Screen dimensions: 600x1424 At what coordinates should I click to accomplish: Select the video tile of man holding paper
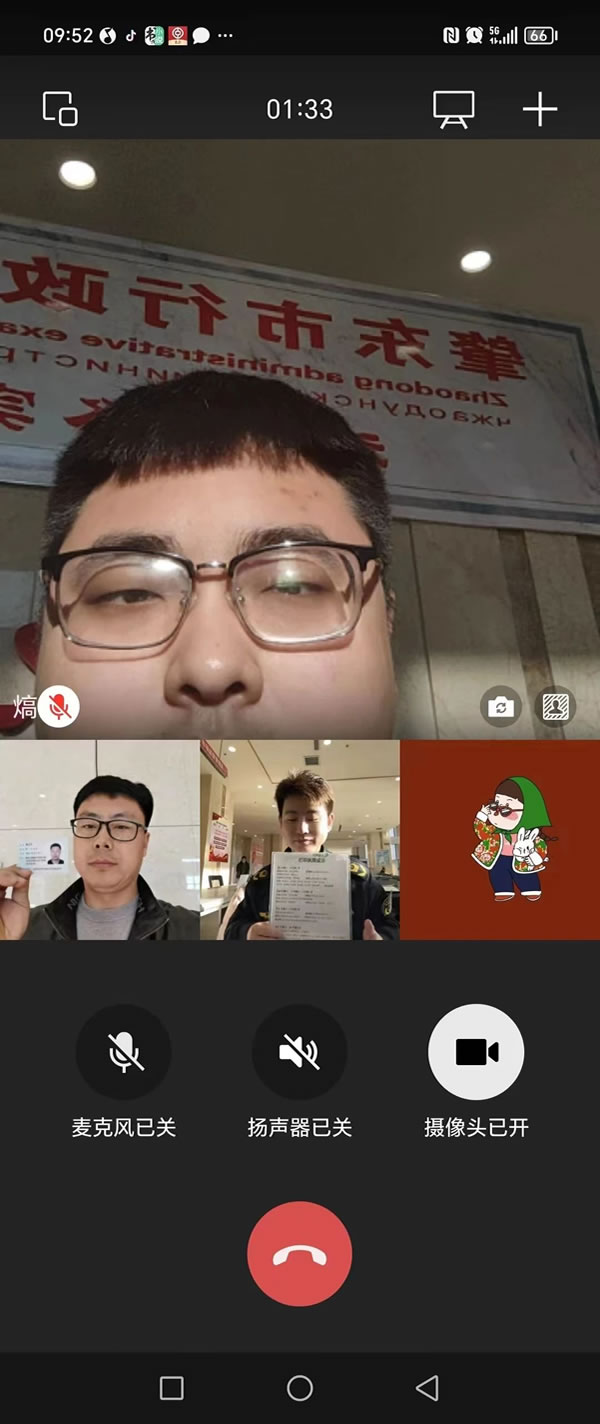click(x=299, y=840)
